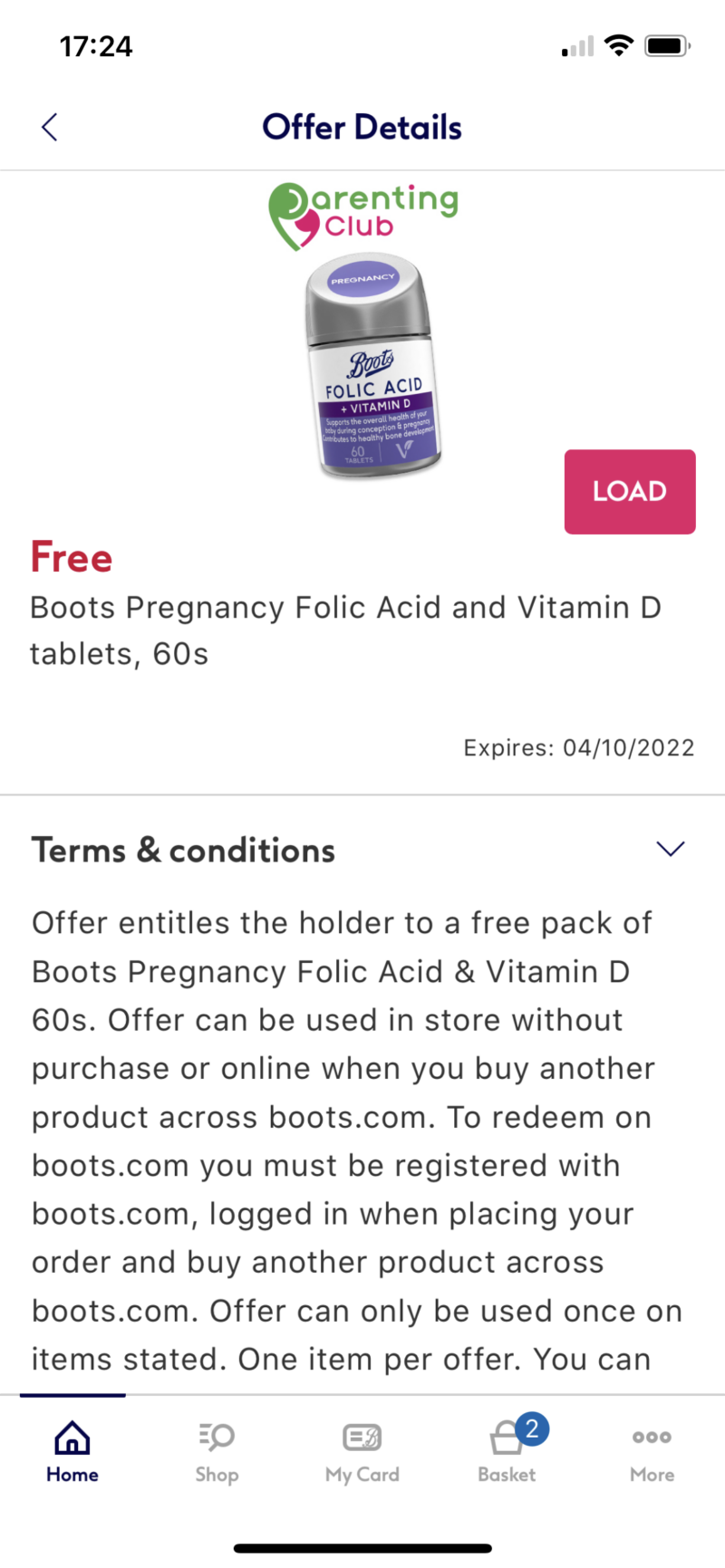Open My Card loyalty icon
Image resolution: width=725 pixels, height=1568 pixels.
coord(362,1437)
